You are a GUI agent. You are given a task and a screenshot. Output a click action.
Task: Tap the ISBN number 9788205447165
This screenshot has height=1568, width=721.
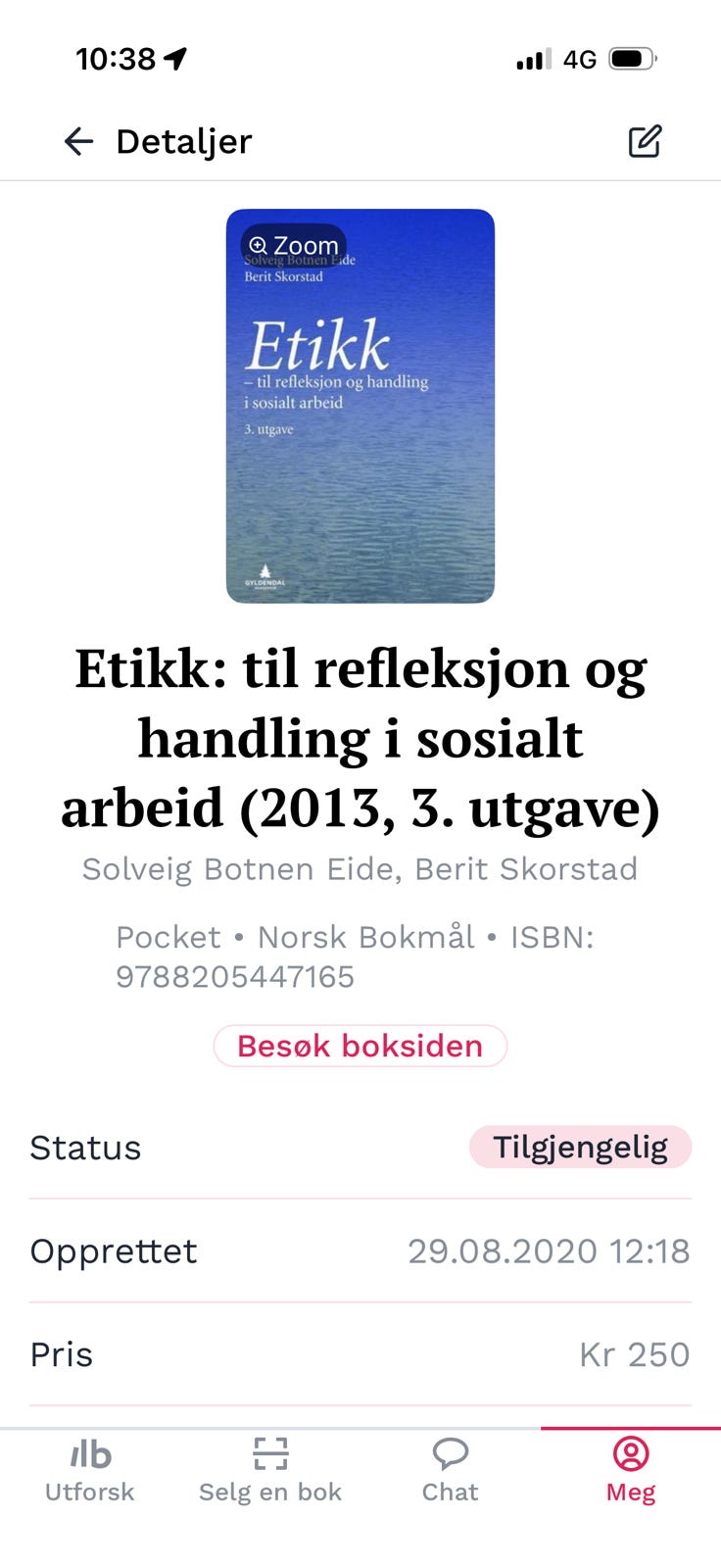point(234,976)
